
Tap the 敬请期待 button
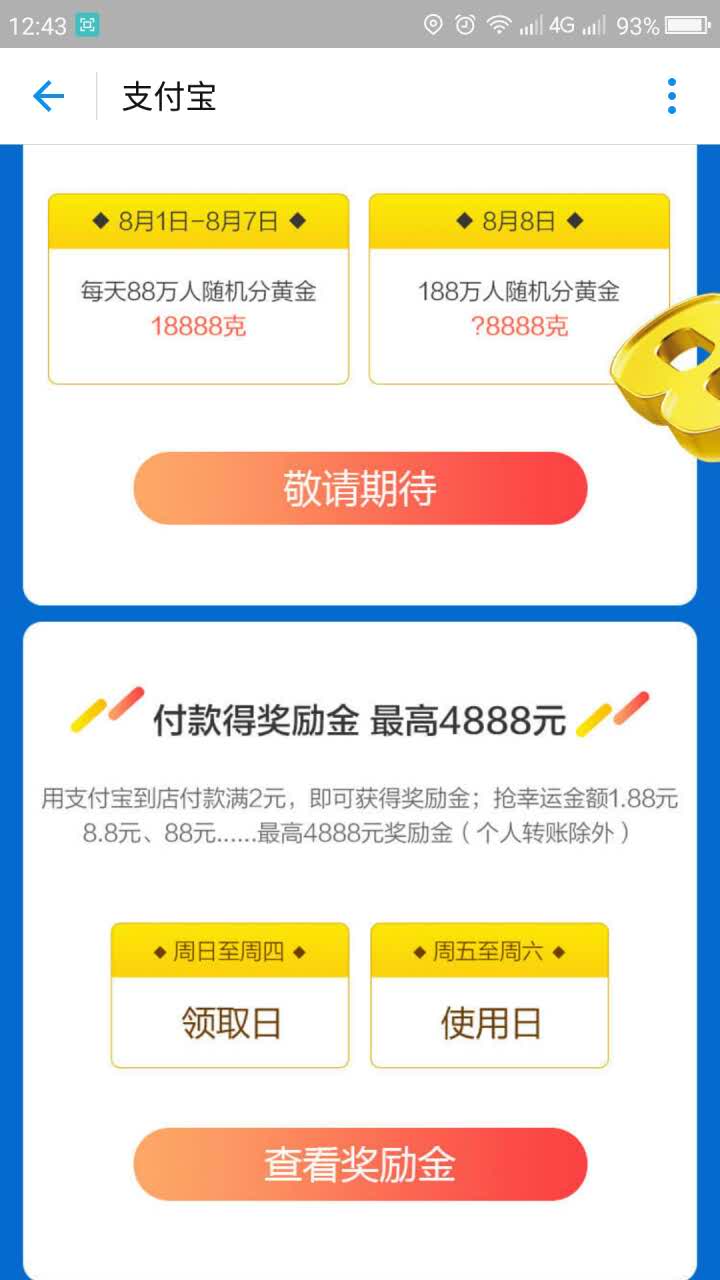360,489
